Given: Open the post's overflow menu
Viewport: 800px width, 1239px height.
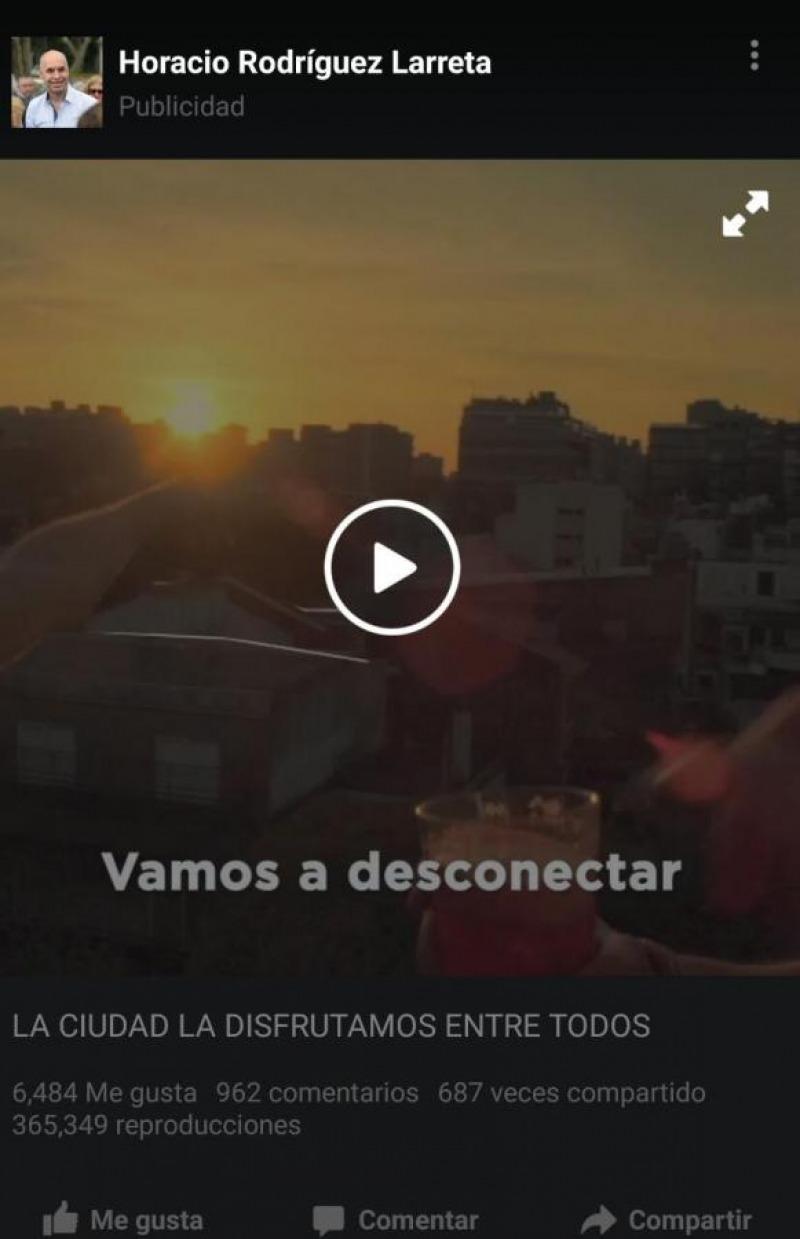Looking at the screenshot, I should [754, 56].
